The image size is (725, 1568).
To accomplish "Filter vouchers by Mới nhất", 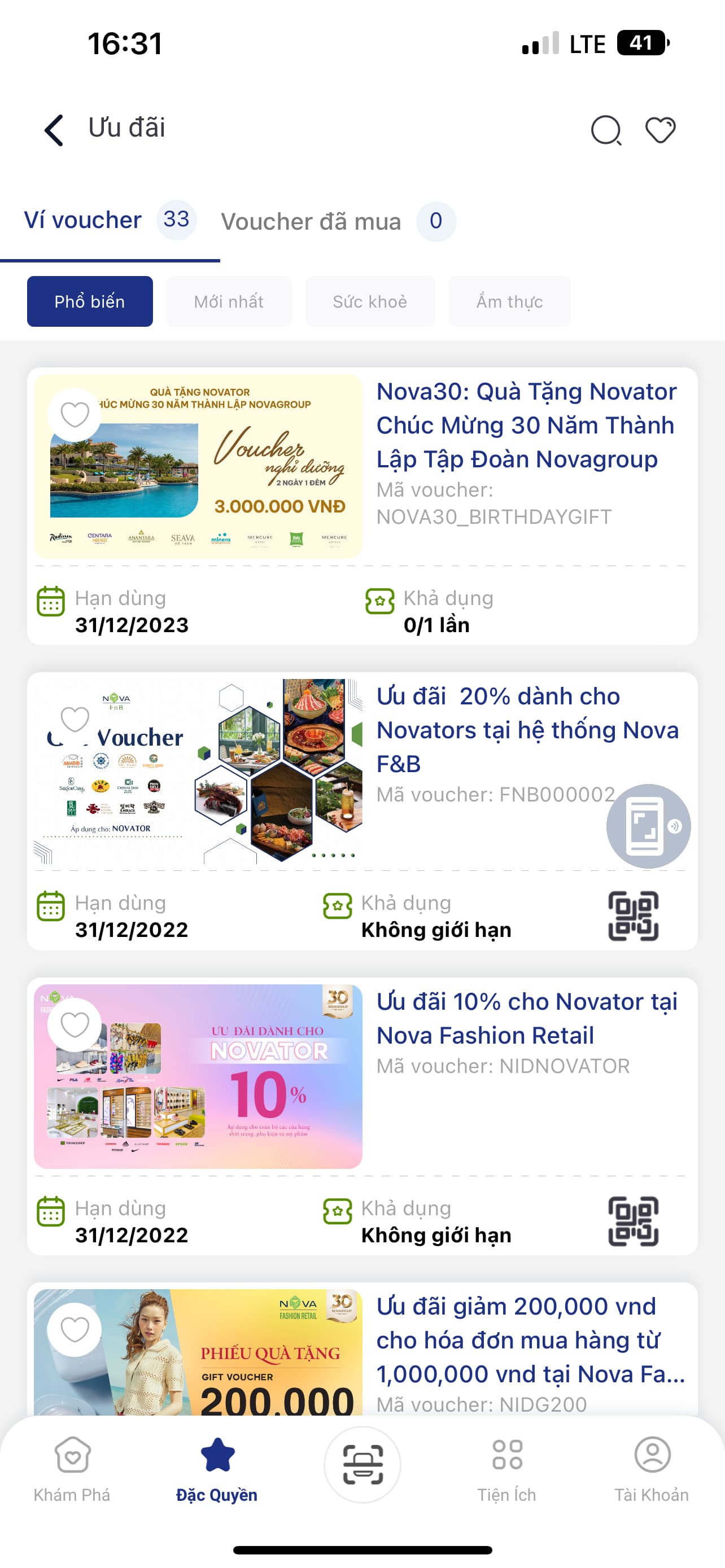I will pos(228,301).
